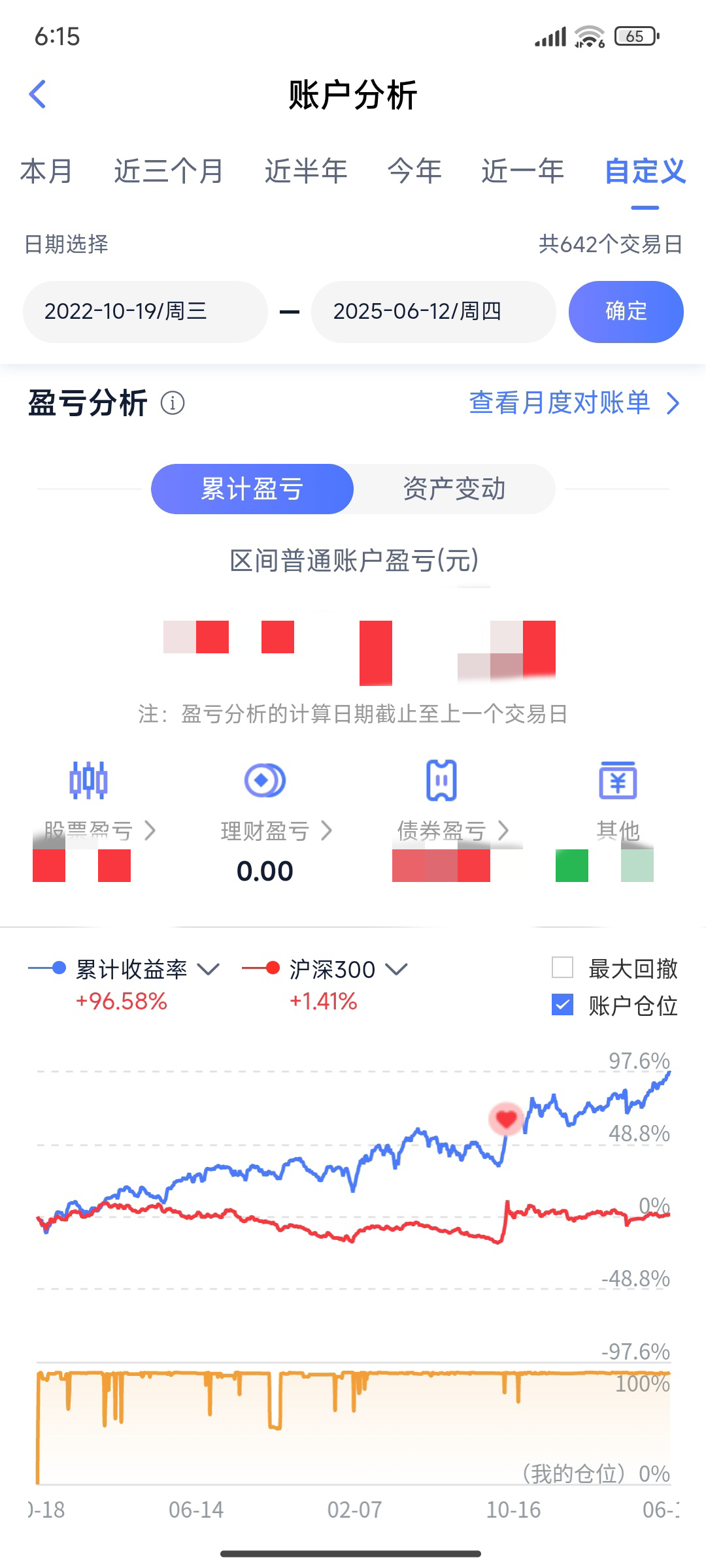Select the 今年 period tab
Screen dimensions: 706x1568
pyautogui.click(x=414, y=172)
